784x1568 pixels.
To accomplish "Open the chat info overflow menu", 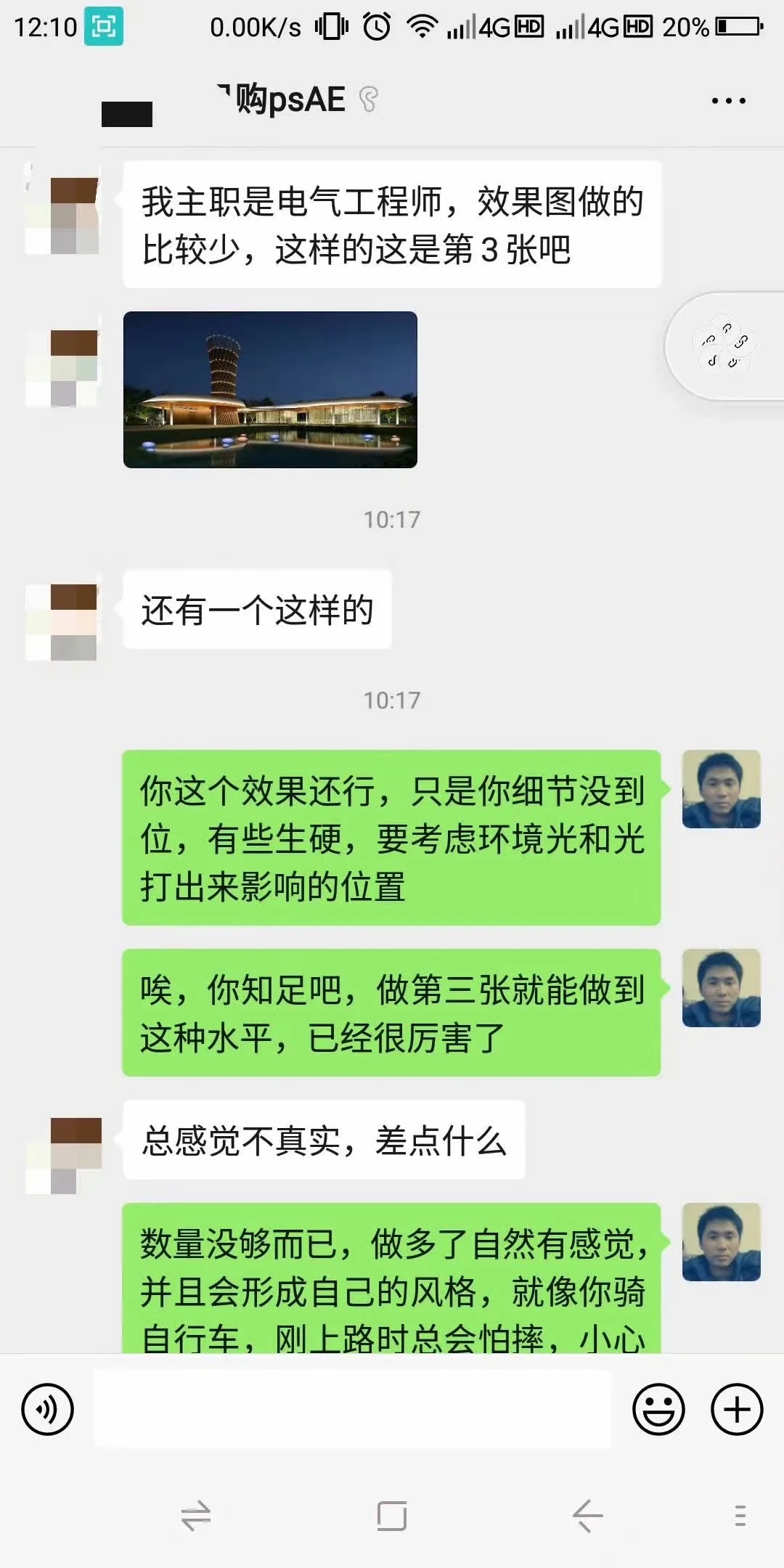I will [728, 101].
